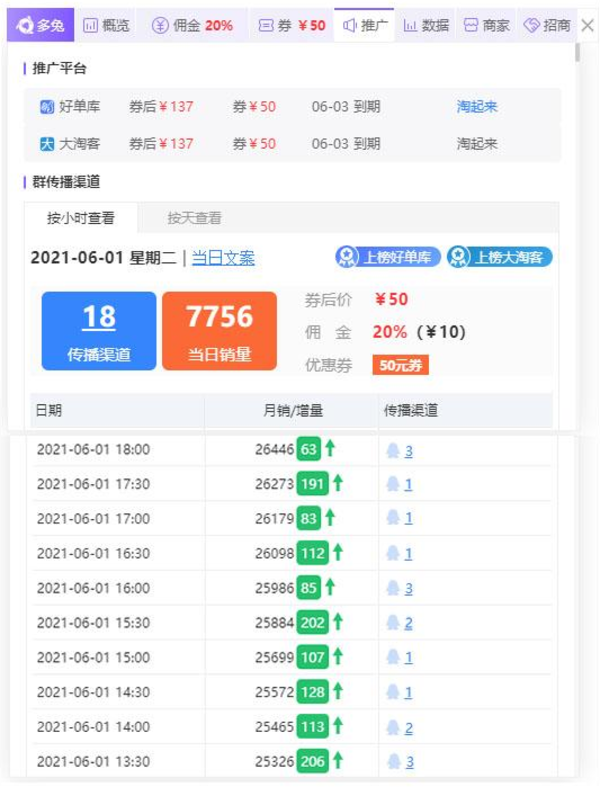Close the 多兔 panel
The height and width of the screenshot is (787, 600).
point(587,25)
